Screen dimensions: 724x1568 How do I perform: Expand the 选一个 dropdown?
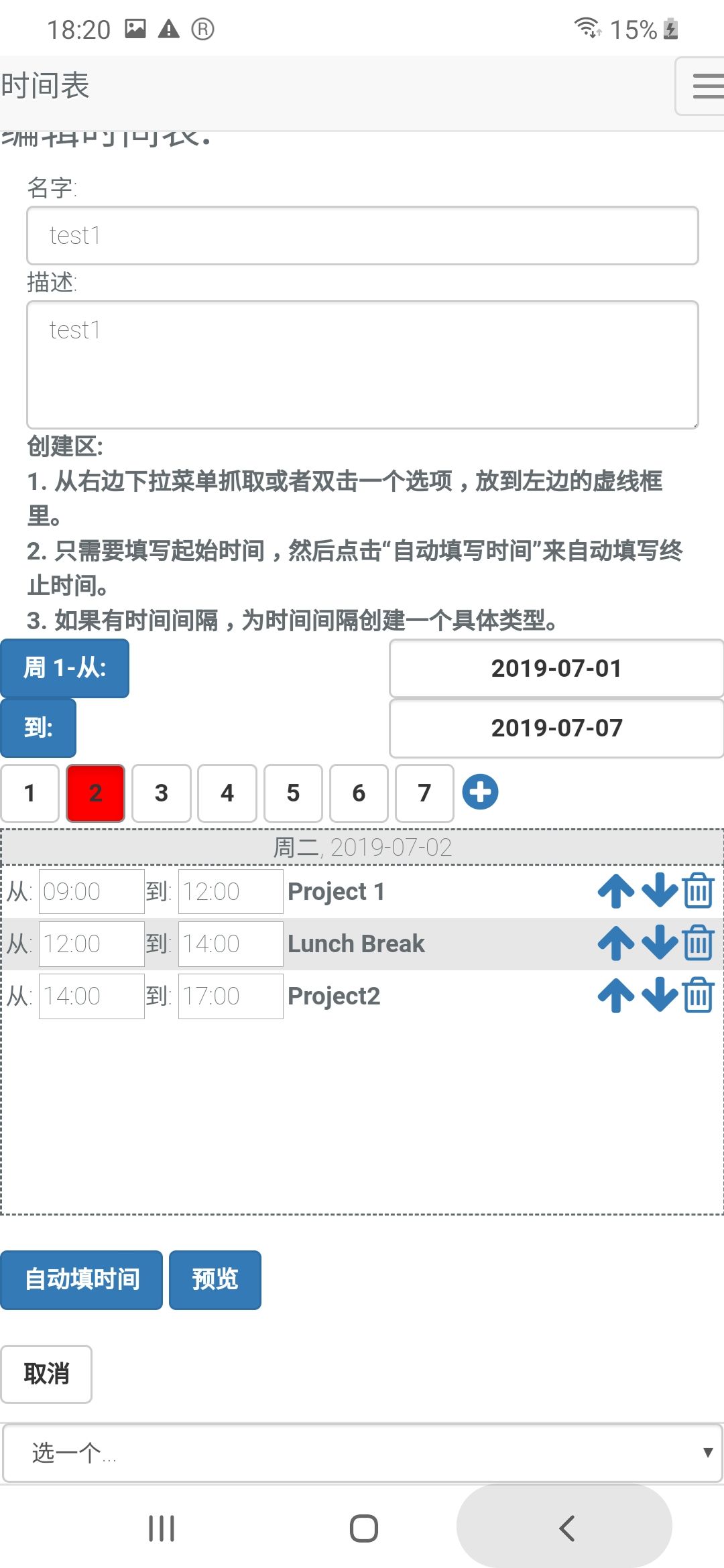363,1453
